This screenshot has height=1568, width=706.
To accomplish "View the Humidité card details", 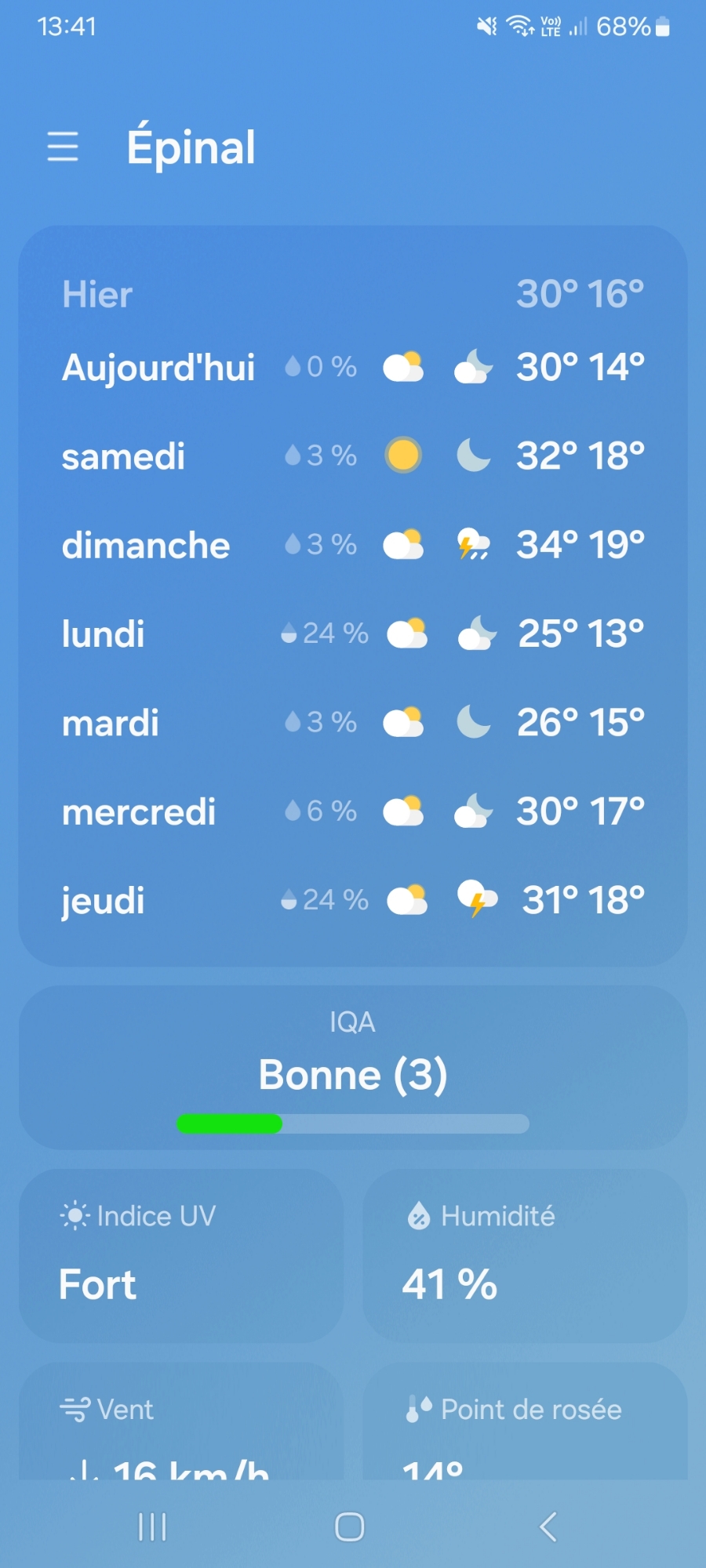I will click(x=525, y=1256).
